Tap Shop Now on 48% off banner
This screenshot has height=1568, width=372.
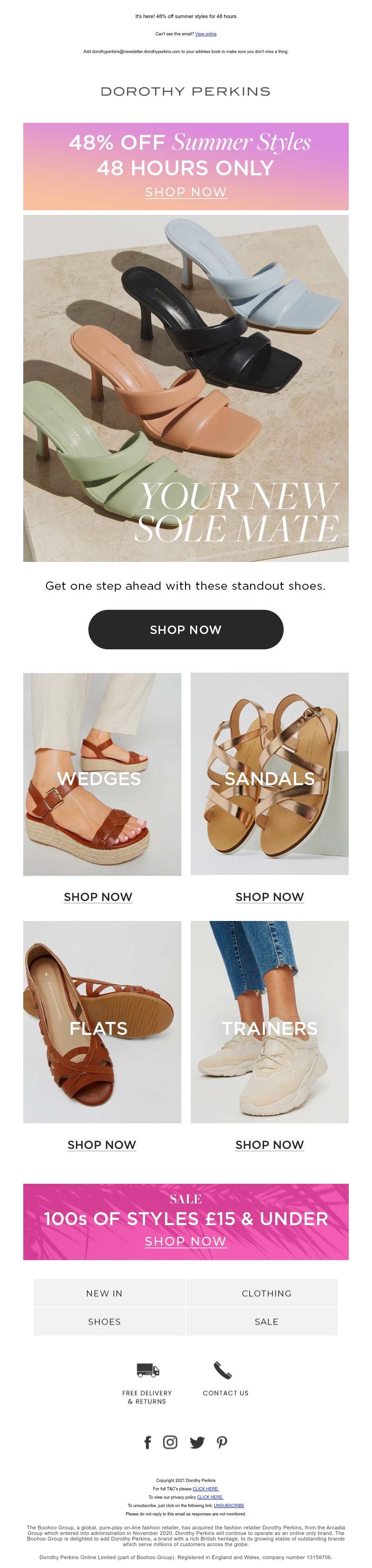pyautogui.click(x=186, y=192)
